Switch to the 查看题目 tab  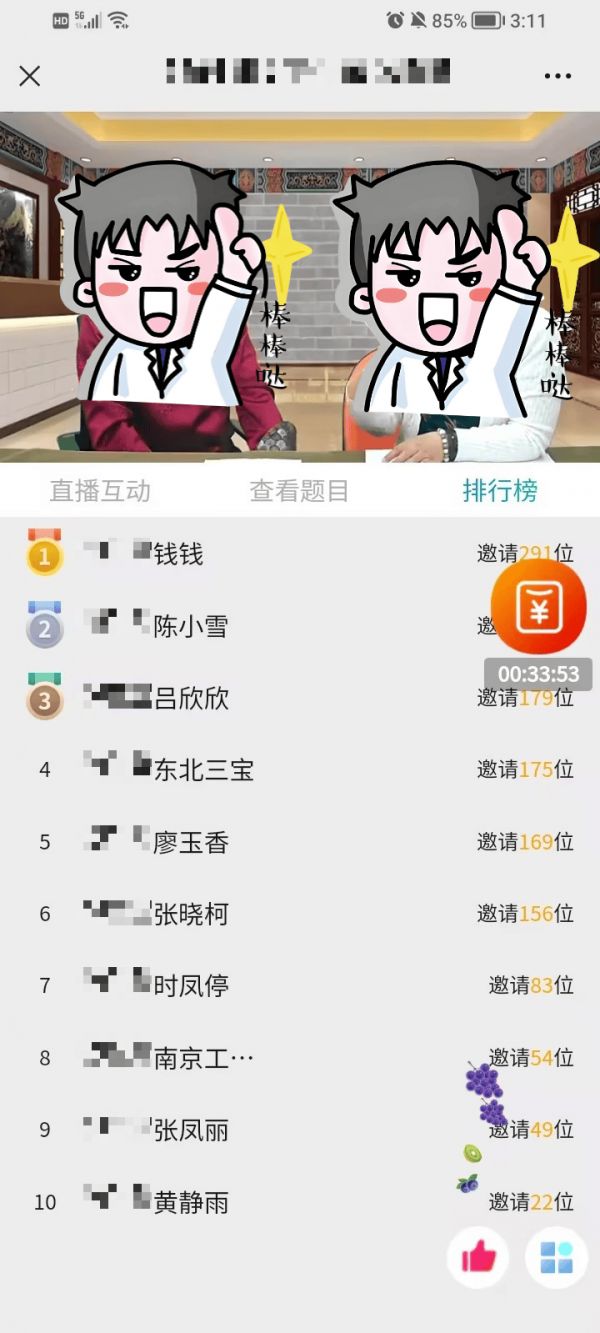299,491
